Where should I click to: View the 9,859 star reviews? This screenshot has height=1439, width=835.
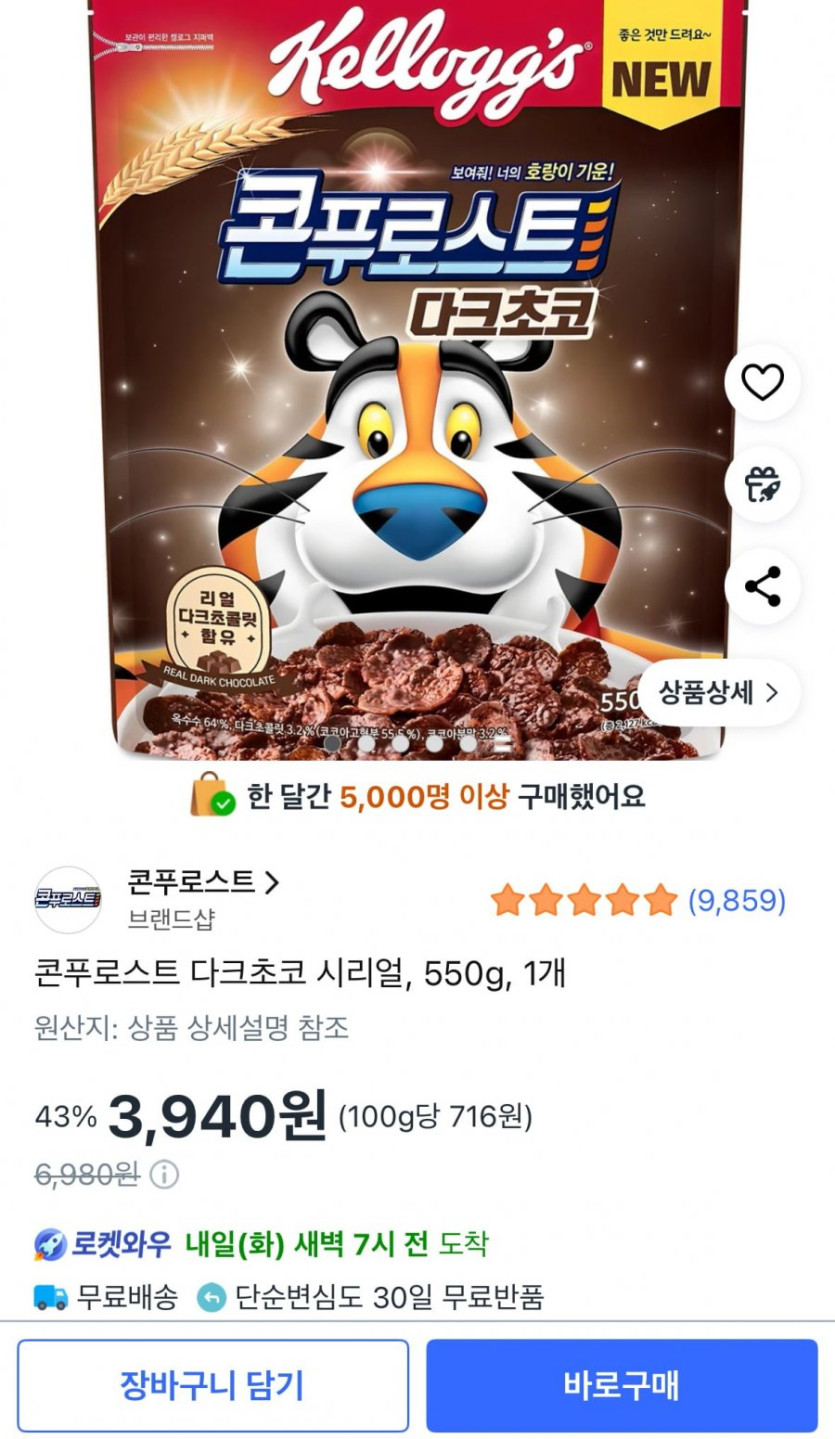638,901
